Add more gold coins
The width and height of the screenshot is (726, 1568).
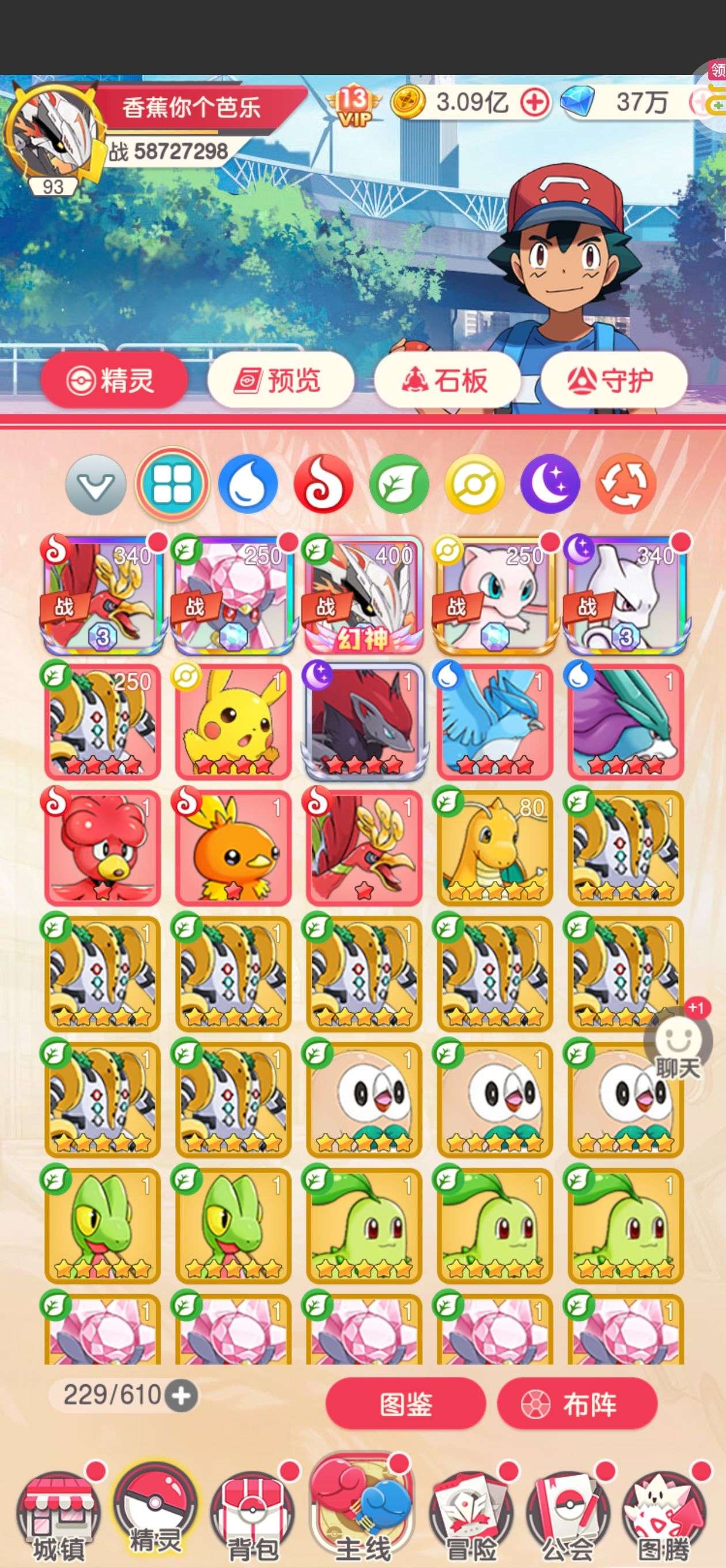[x=535, y=102]
